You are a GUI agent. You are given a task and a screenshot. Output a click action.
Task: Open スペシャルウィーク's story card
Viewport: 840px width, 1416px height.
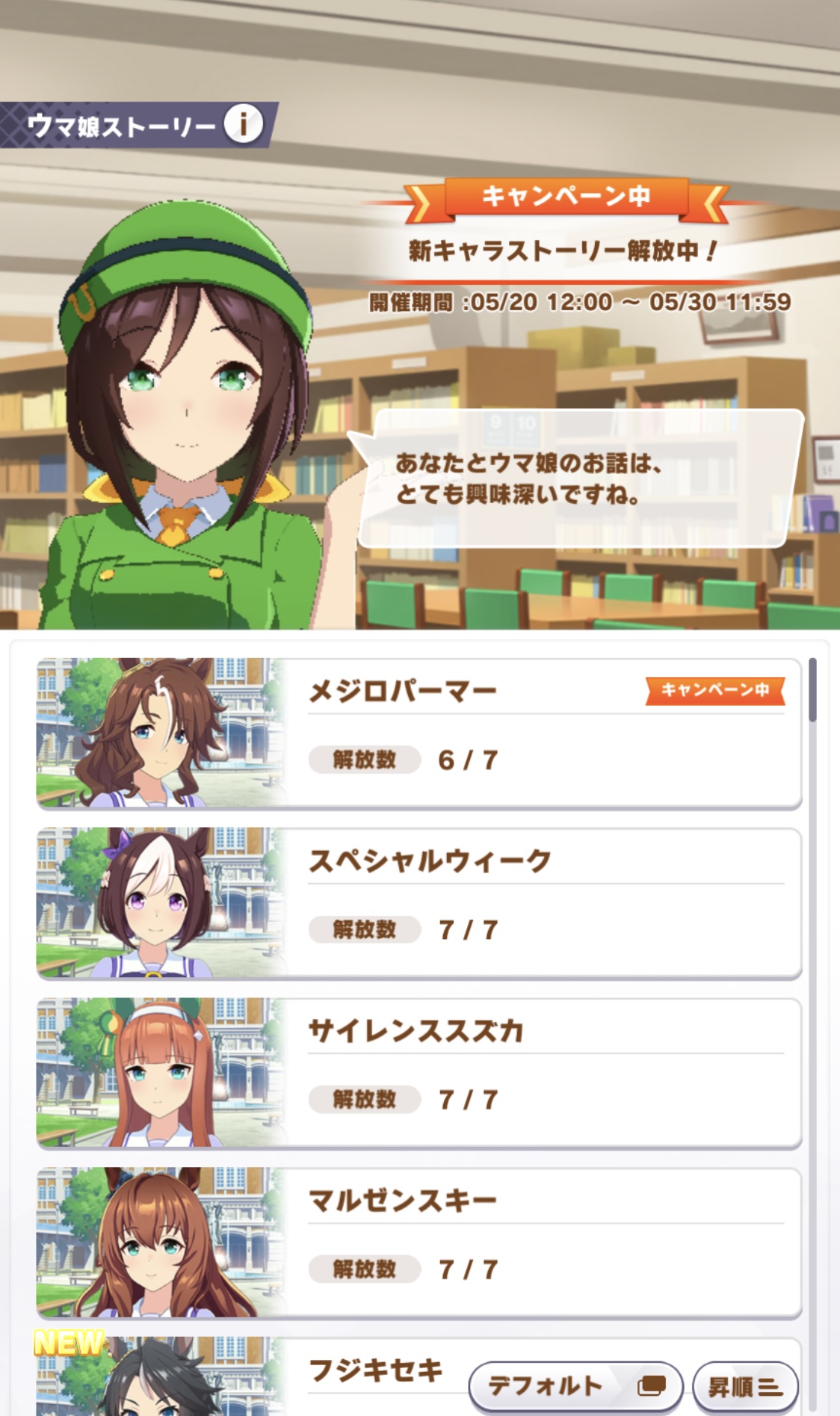point(419,902)
